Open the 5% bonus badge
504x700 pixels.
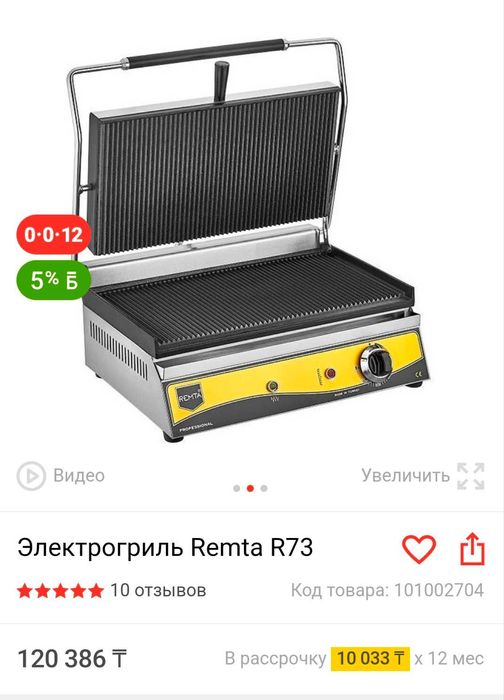click(x=54, y=280)
